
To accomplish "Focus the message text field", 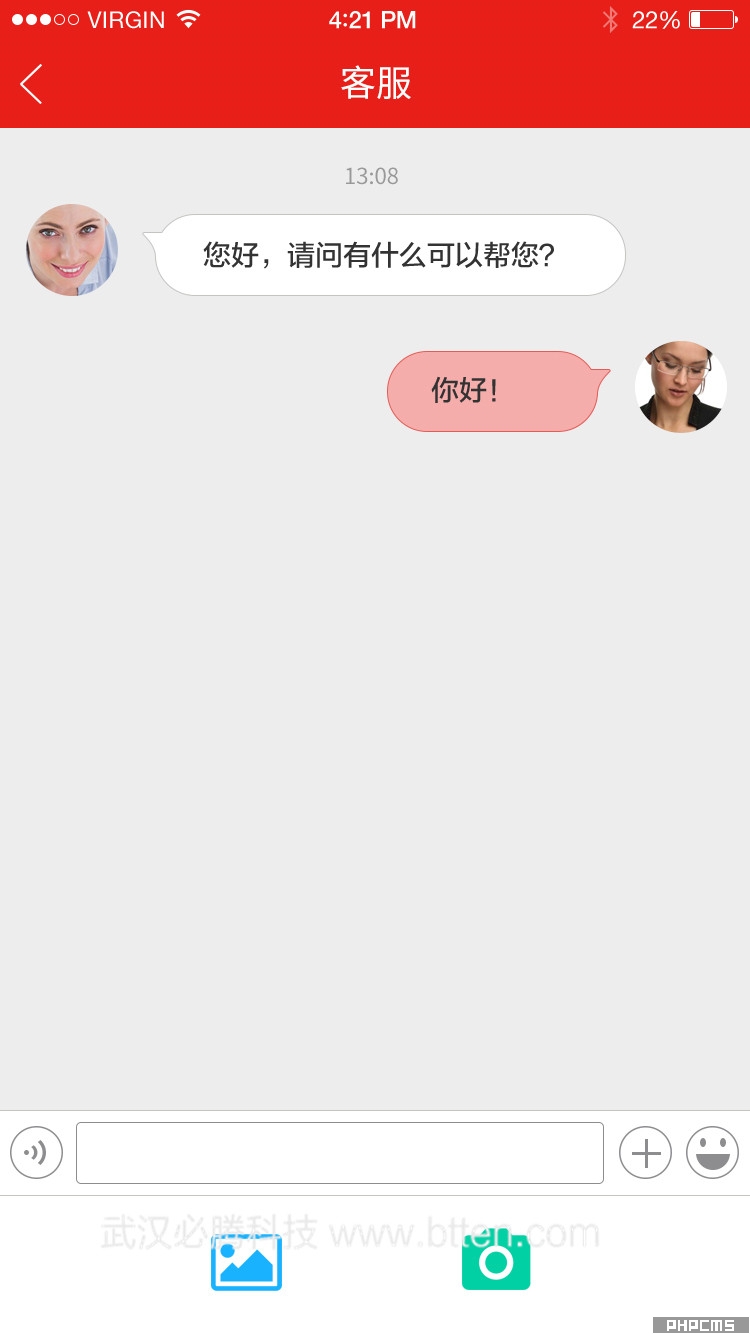I will pyautogui.click(x=340, y=1153).
